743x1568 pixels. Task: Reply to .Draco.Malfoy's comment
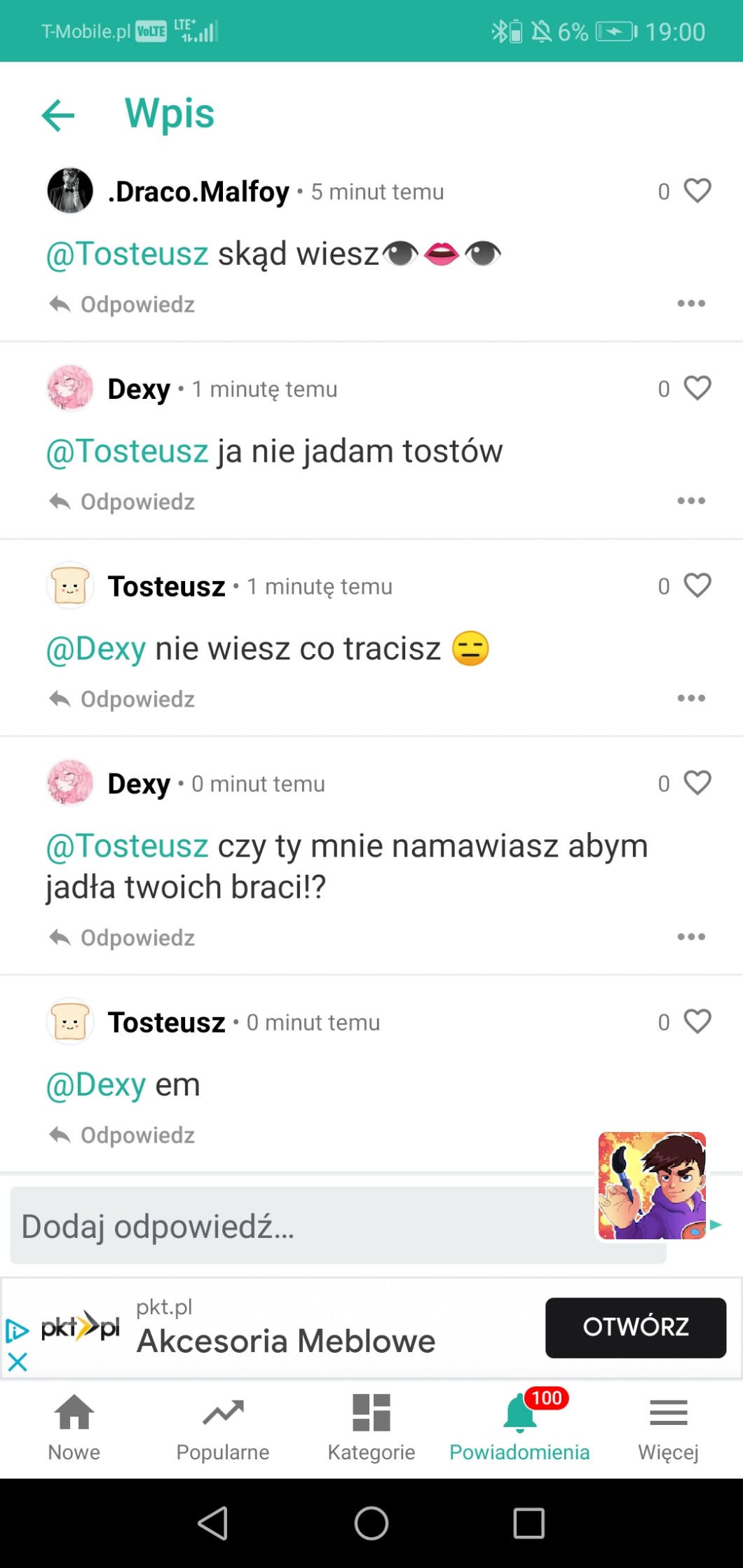123,304
